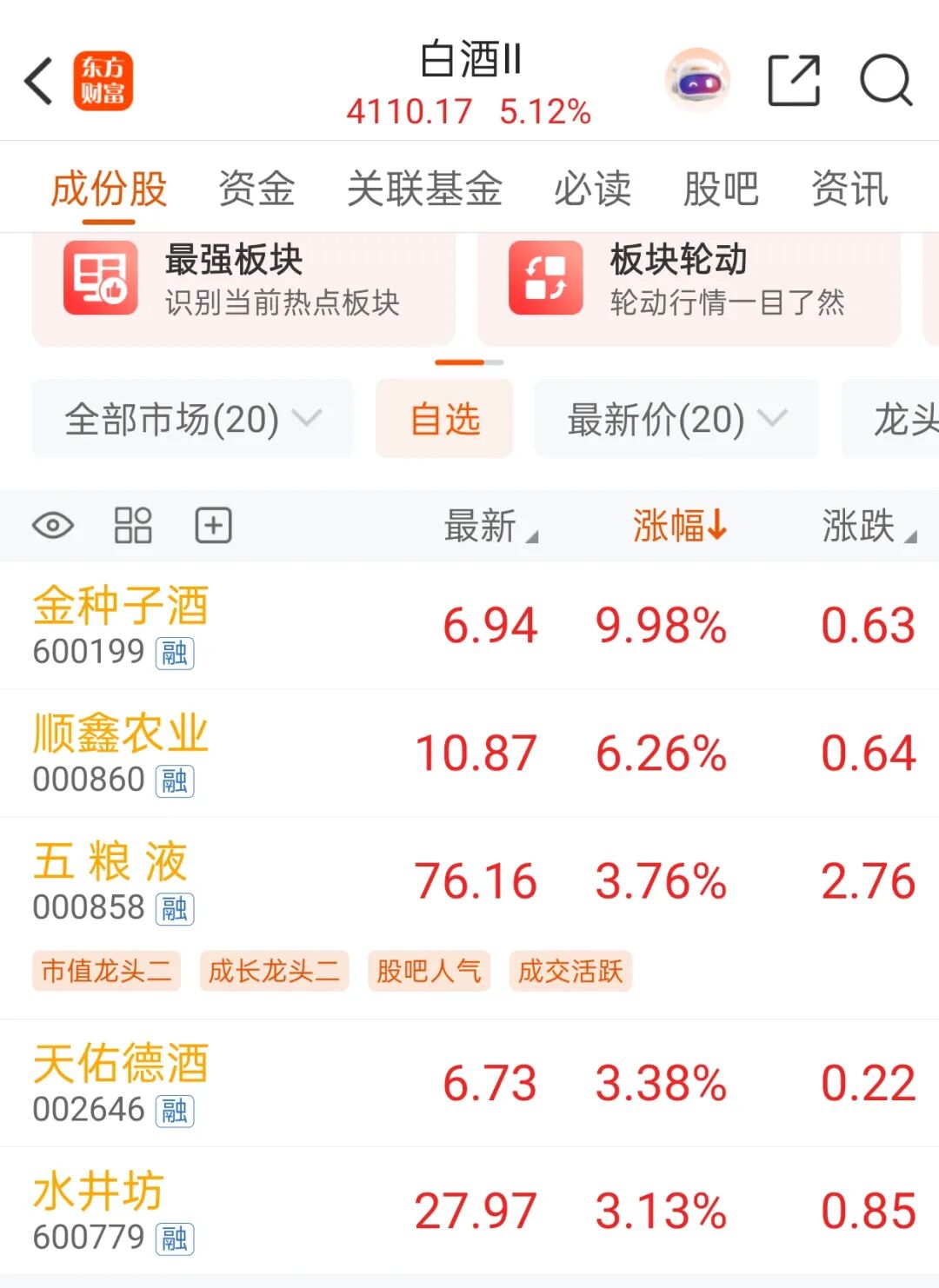Screen dimensions: 939x1288
Task: Switch to the 资金 tab
Action: 256,188
